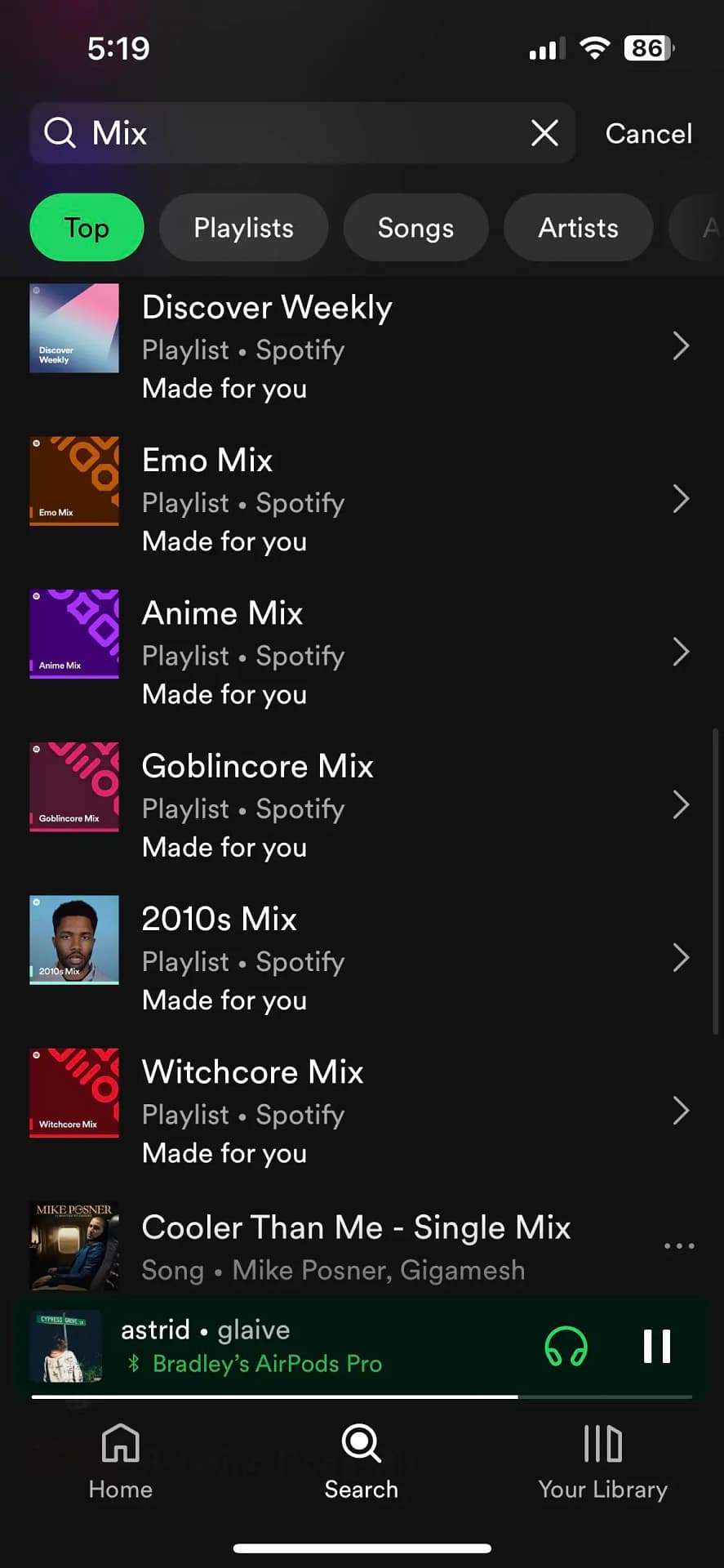
Task: Filter results by Artists
Action: pos(578,228)
